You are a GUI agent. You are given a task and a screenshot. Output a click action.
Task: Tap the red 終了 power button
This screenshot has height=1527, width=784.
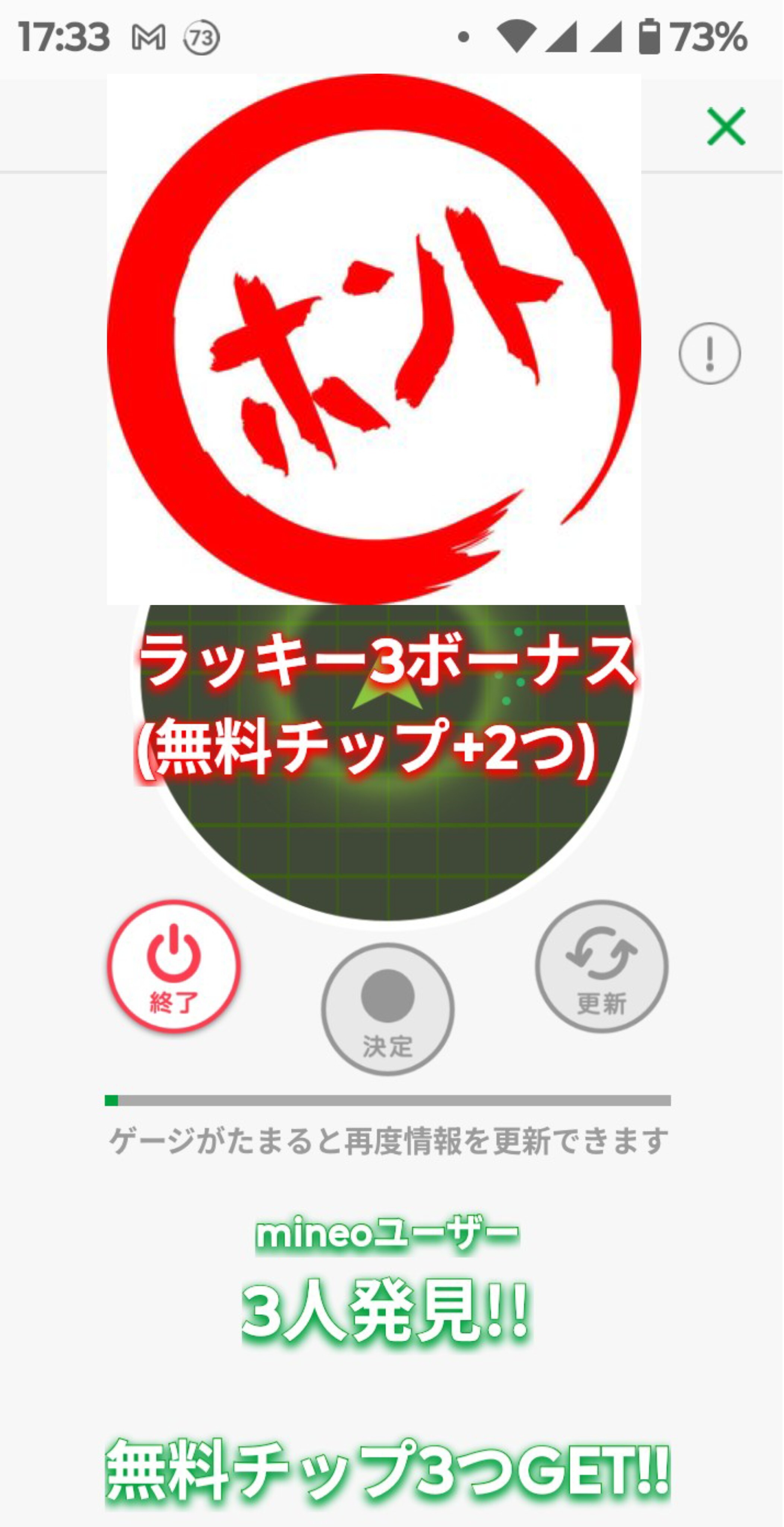pyautogui.click(x=174, y=967)
